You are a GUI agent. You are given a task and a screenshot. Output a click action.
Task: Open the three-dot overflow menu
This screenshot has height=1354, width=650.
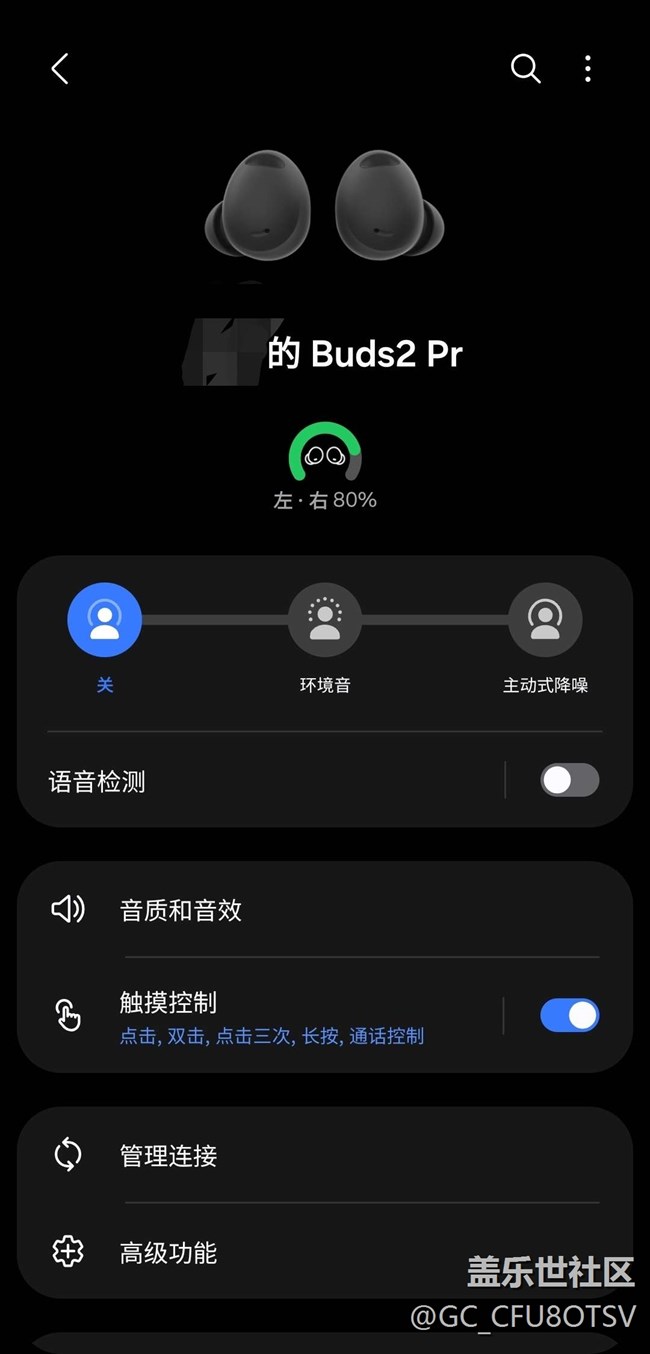[x=588, y=68]
